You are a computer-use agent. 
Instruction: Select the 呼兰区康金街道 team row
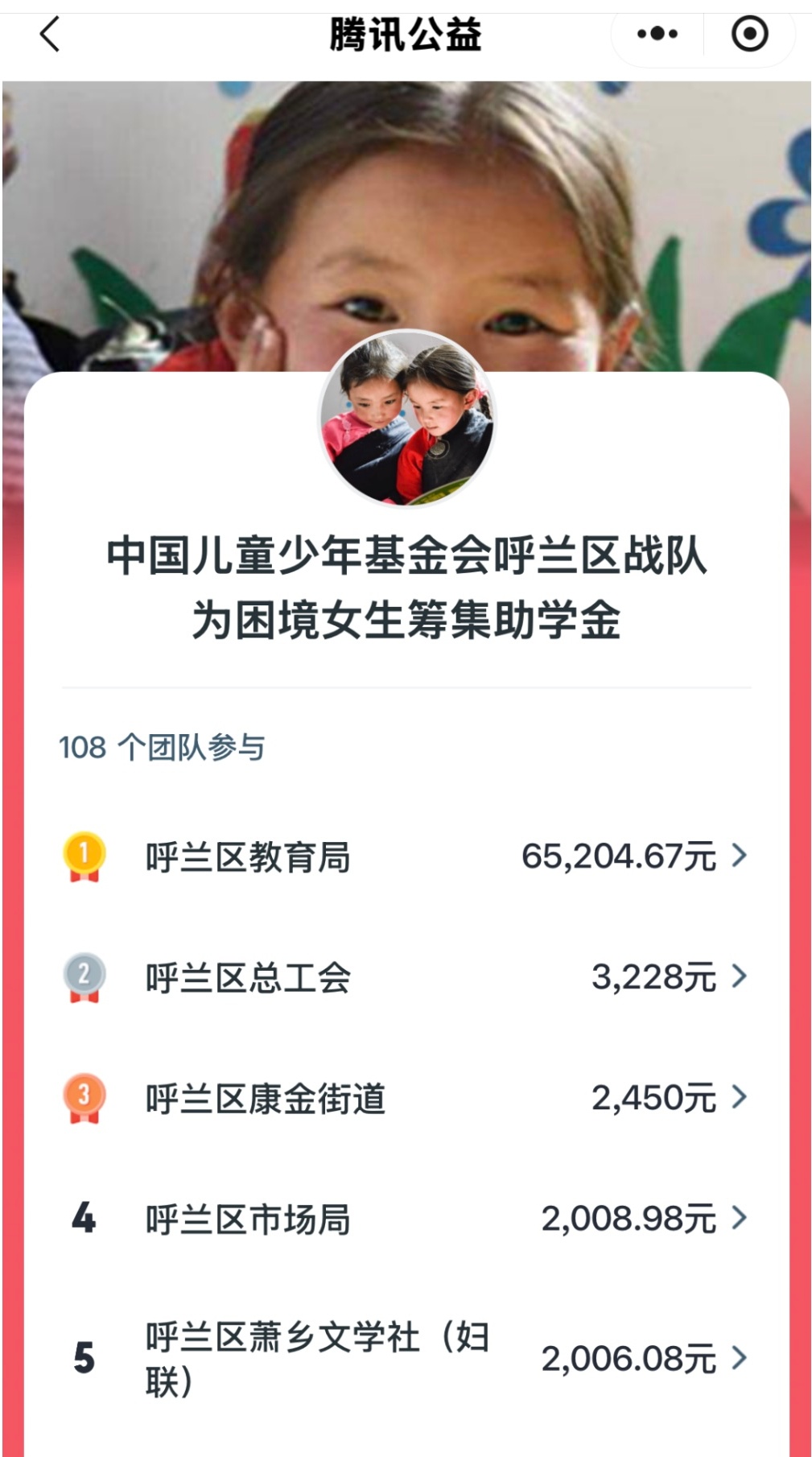click(406, 1098)
